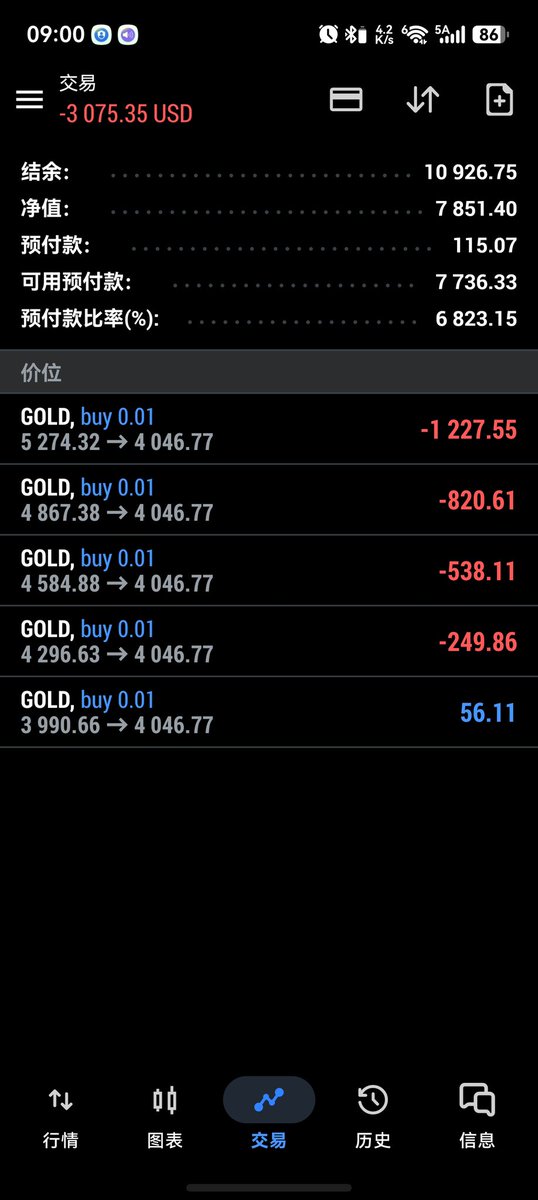This screenshot has height=1200, width=538.
Task: Go to the 图表 tab
Action: point(165,1117)
